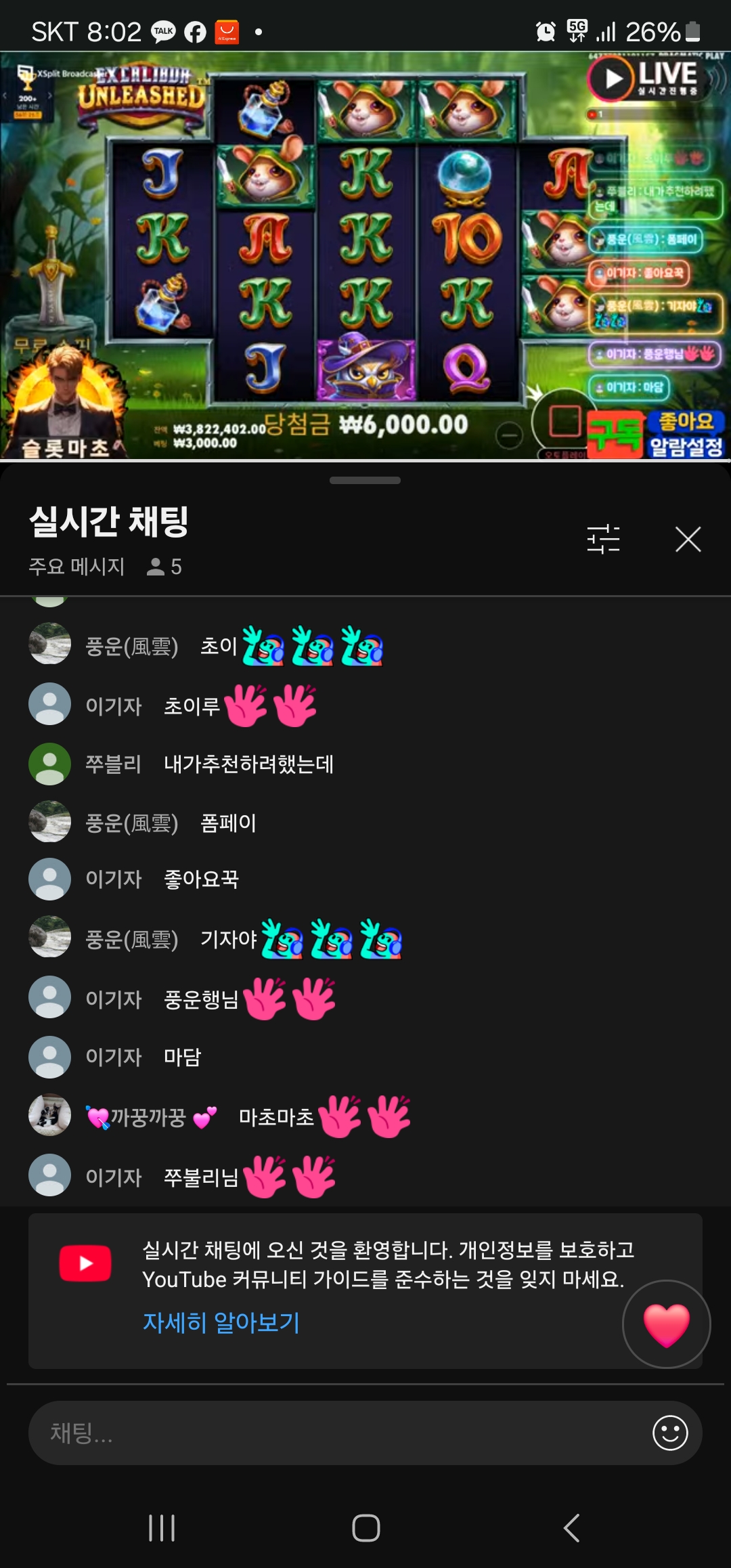Go back using the system back button

pos(571,1527)
